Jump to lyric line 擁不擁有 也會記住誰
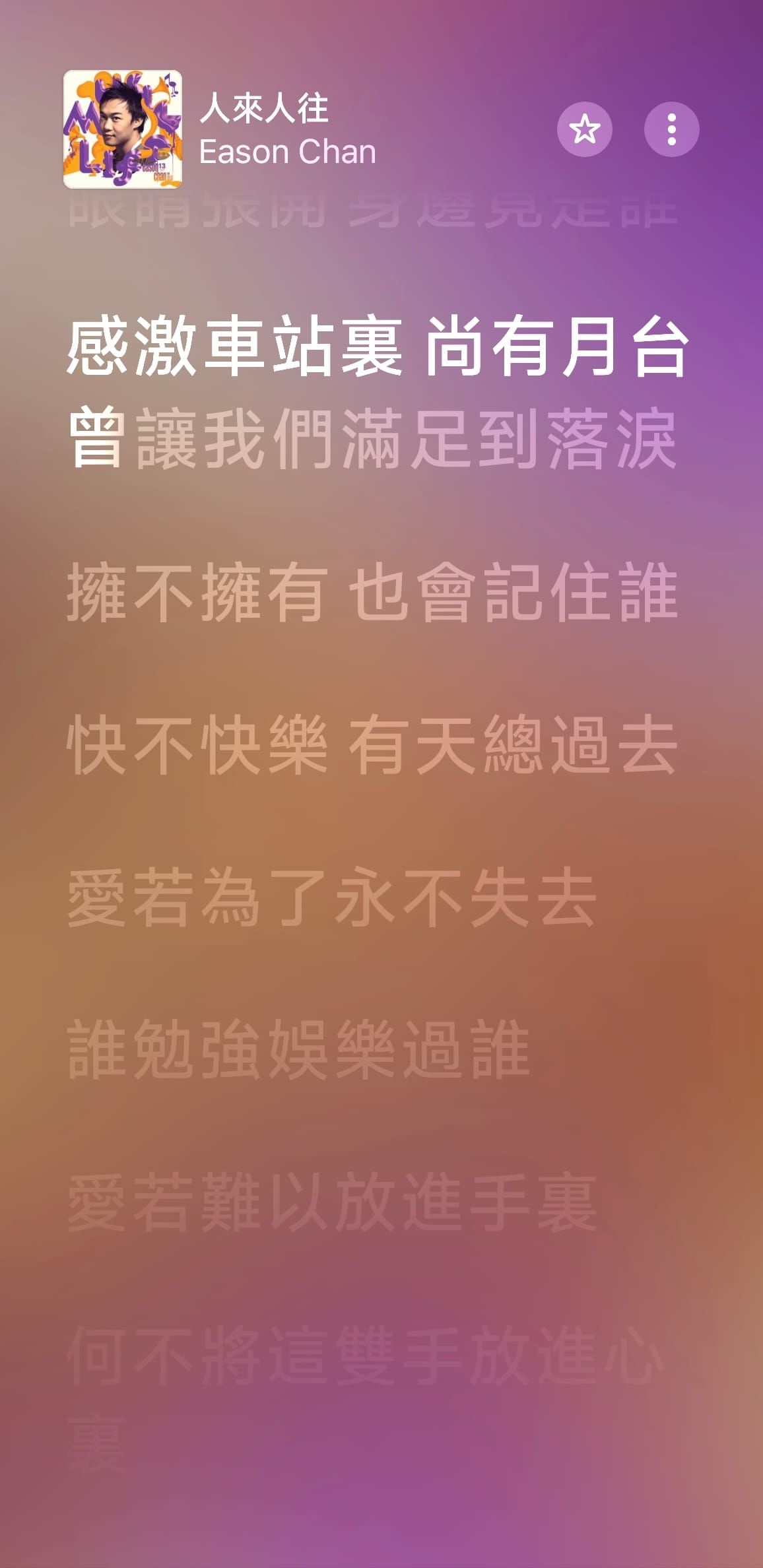This screenshot has width=763, height=1568. [x=372, y=593]
